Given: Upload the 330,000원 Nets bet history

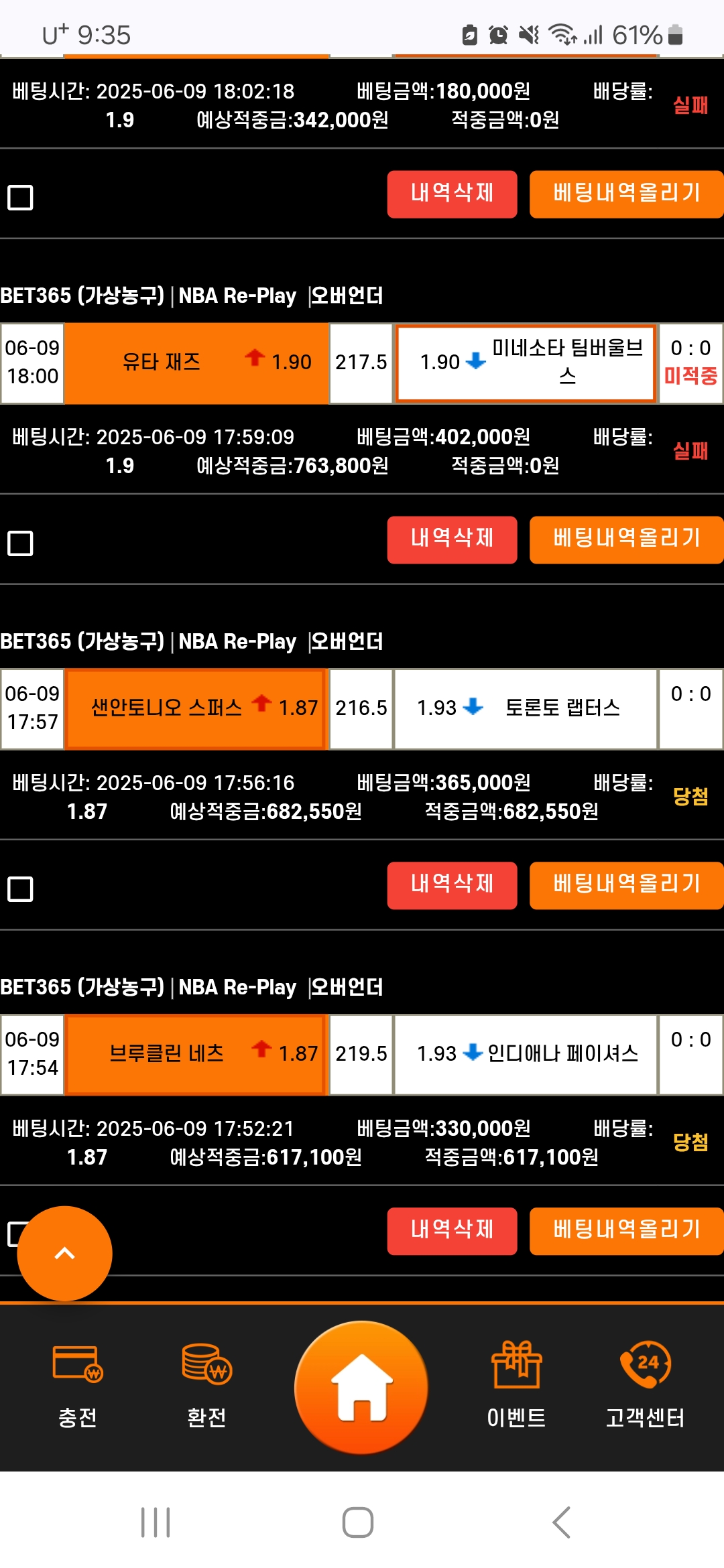Looking at the screenshot, I should (x=626, y=1232).
